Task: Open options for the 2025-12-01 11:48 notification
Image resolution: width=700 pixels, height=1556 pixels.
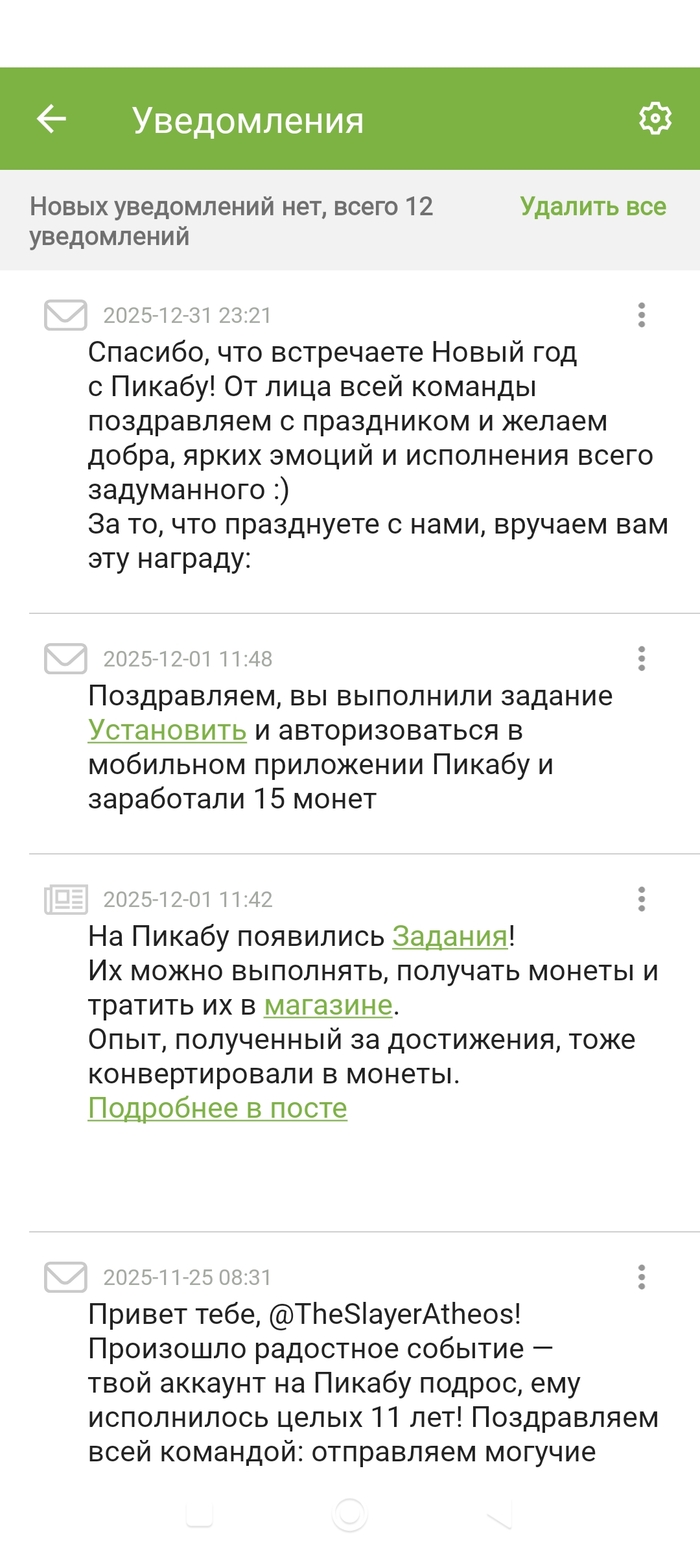Action: coord(641,658)
